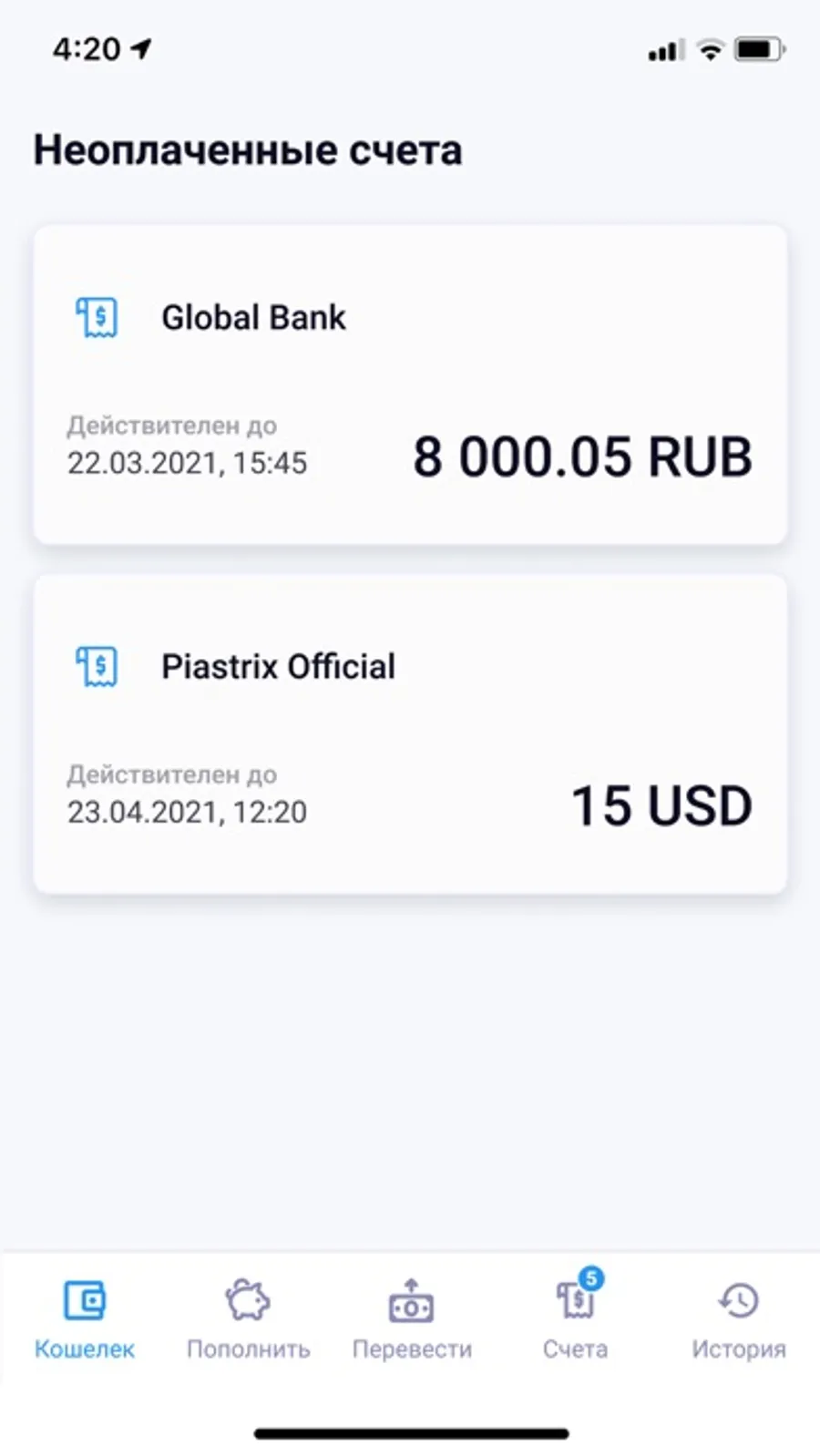The height and width of the screenshot is (1456, 820).
Task: Open the Global Bank unpaid invoice
Action: (x=410, y=385)
